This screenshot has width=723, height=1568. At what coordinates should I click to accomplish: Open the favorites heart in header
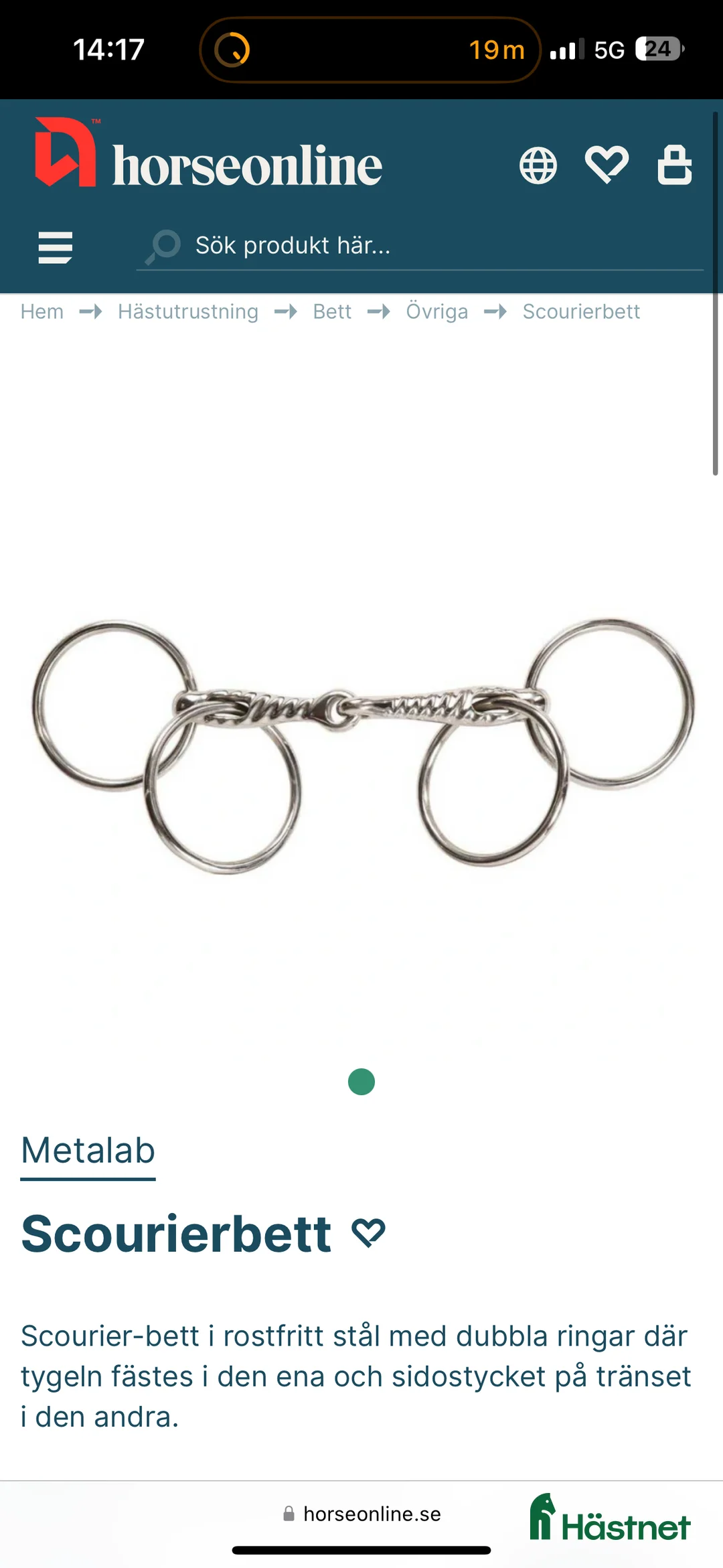(607, 164)
